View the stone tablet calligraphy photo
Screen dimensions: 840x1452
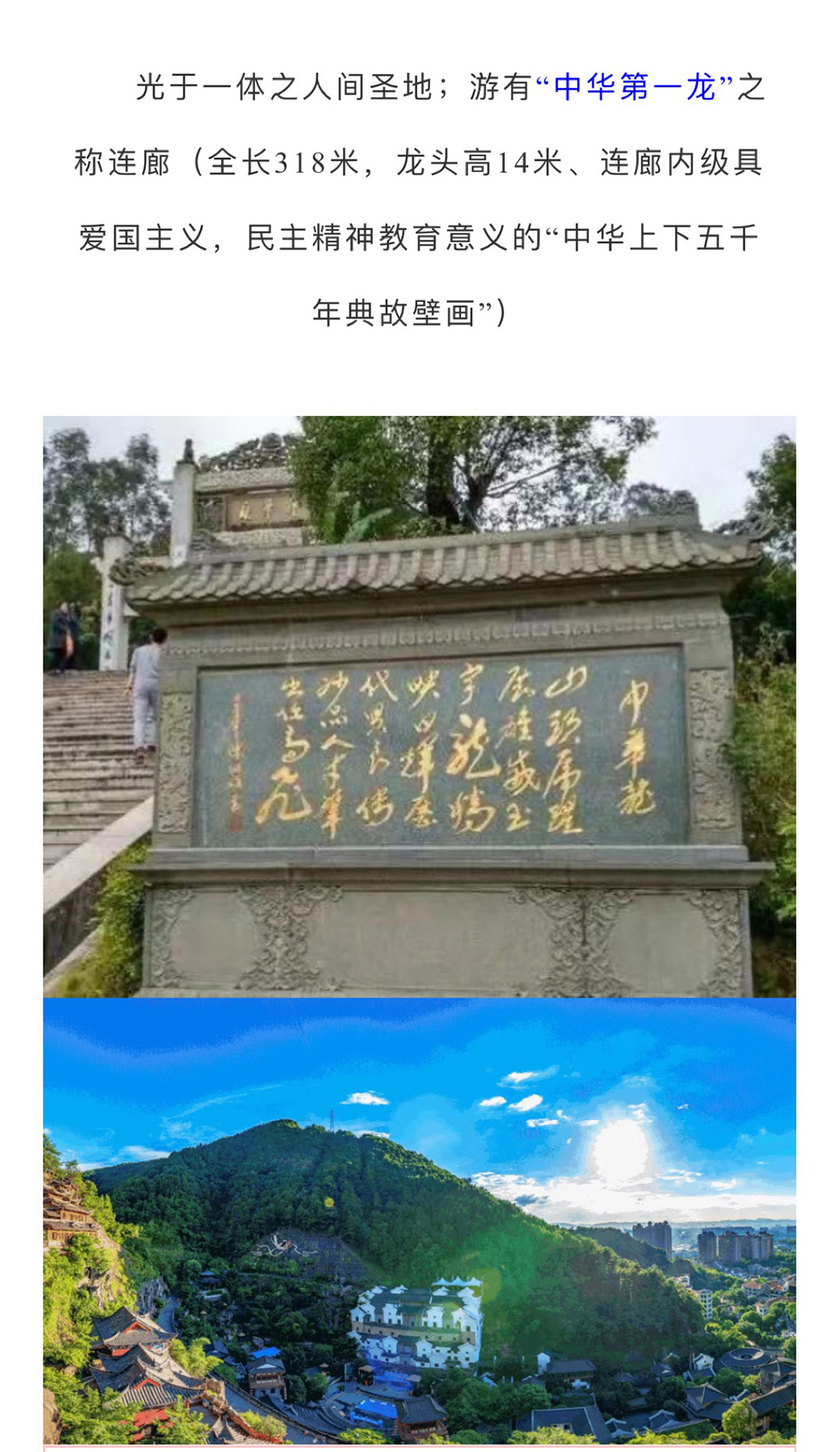click(x=419, y=706)
